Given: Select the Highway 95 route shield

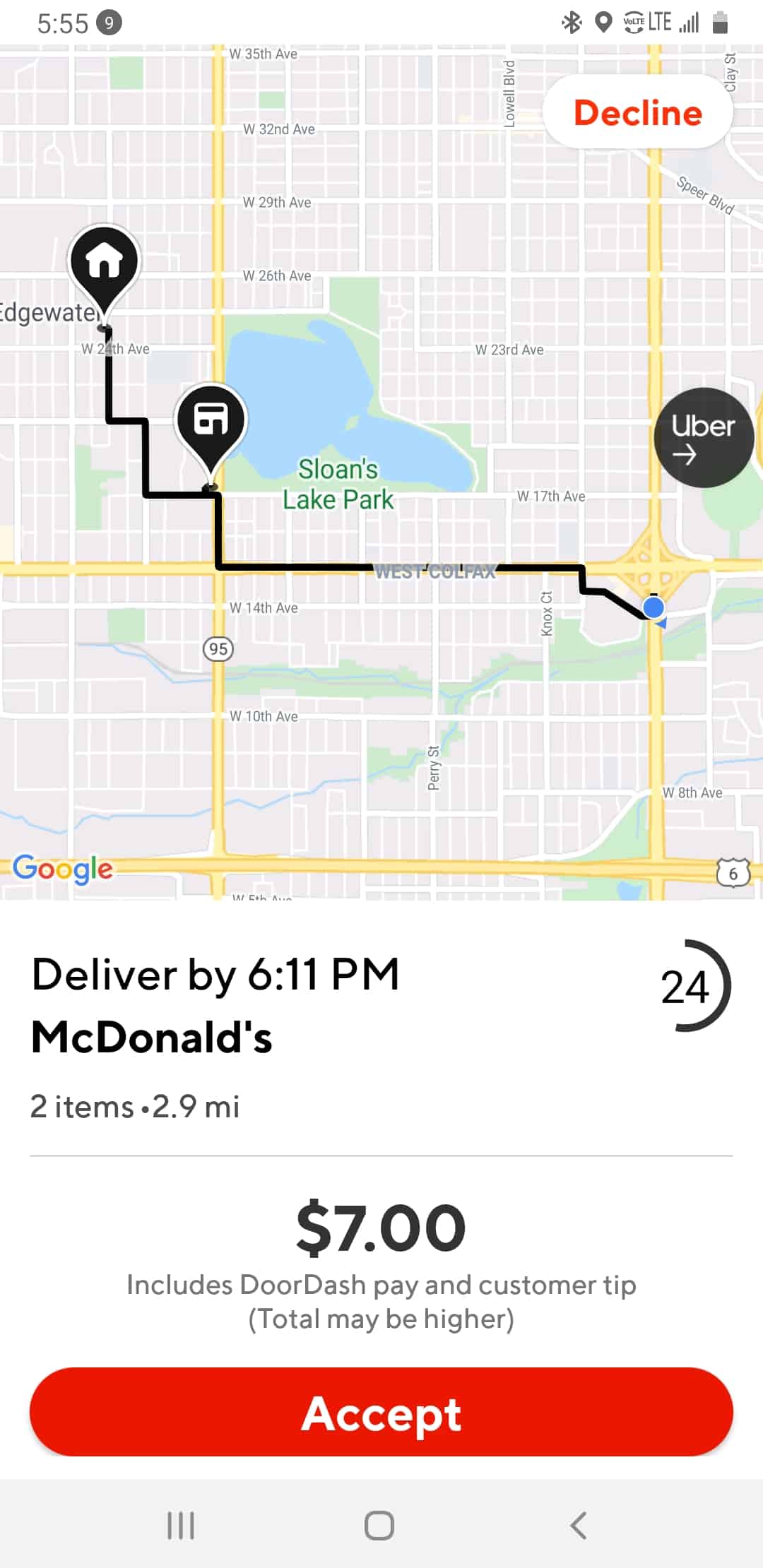Looking at the screenshot, I should click(x=219, y=650).
